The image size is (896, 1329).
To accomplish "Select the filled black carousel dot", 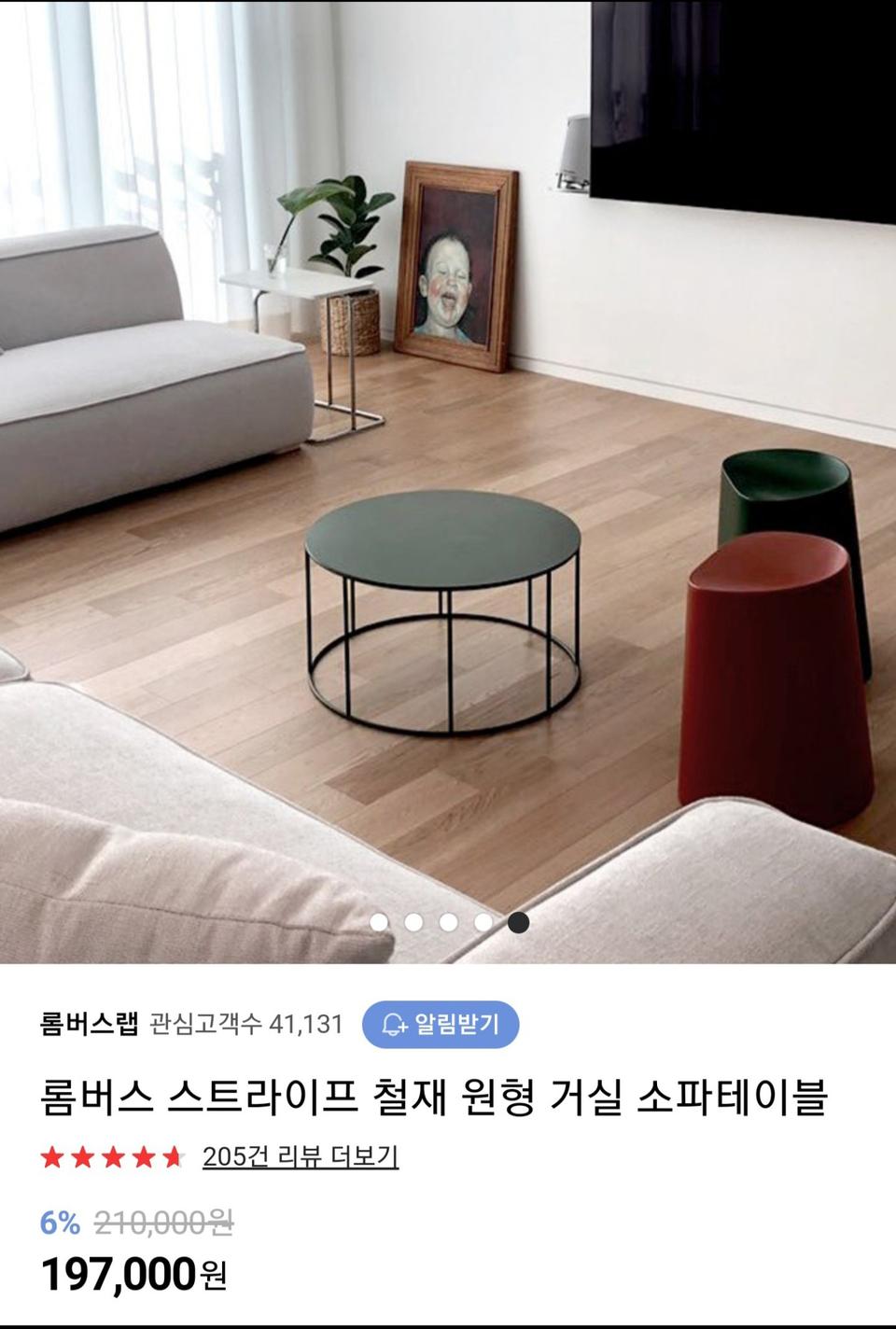I will (518, 922).
